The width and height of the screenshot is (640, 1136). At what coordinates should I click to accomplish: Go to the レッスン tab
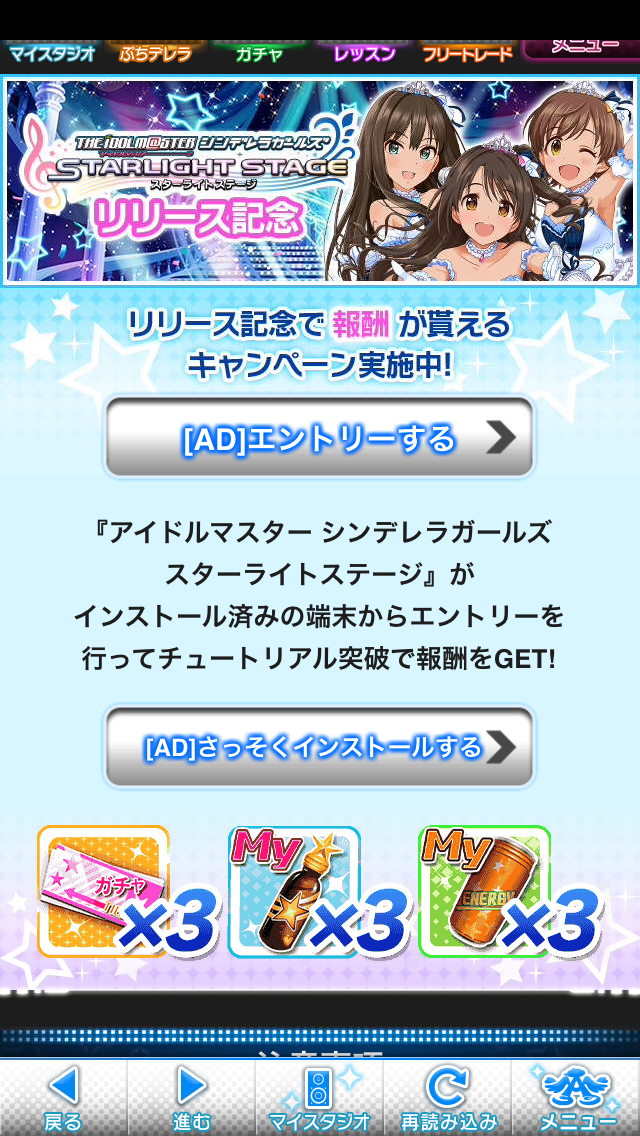point(365,54)
